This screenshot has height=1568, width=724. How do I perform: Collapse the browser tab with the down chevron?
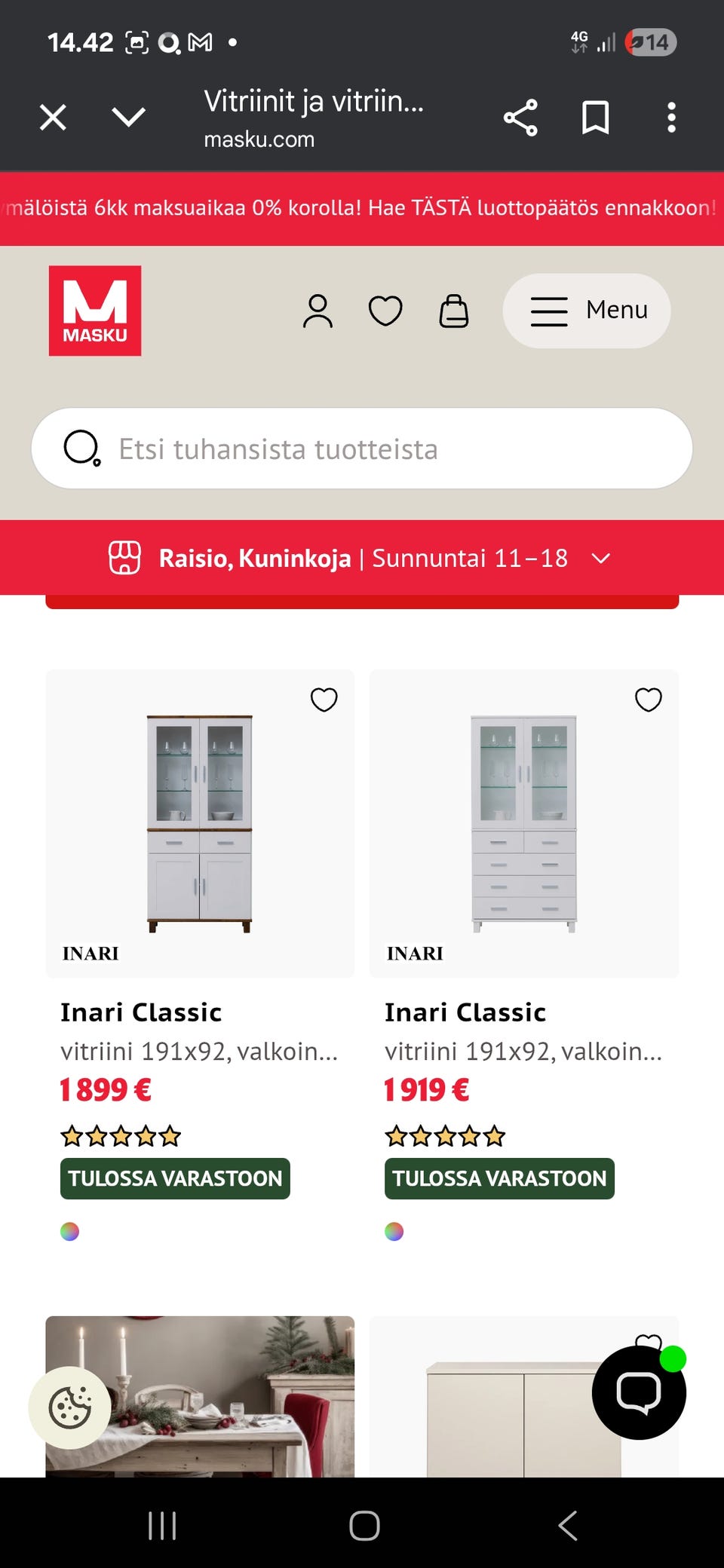pos(129,117)
